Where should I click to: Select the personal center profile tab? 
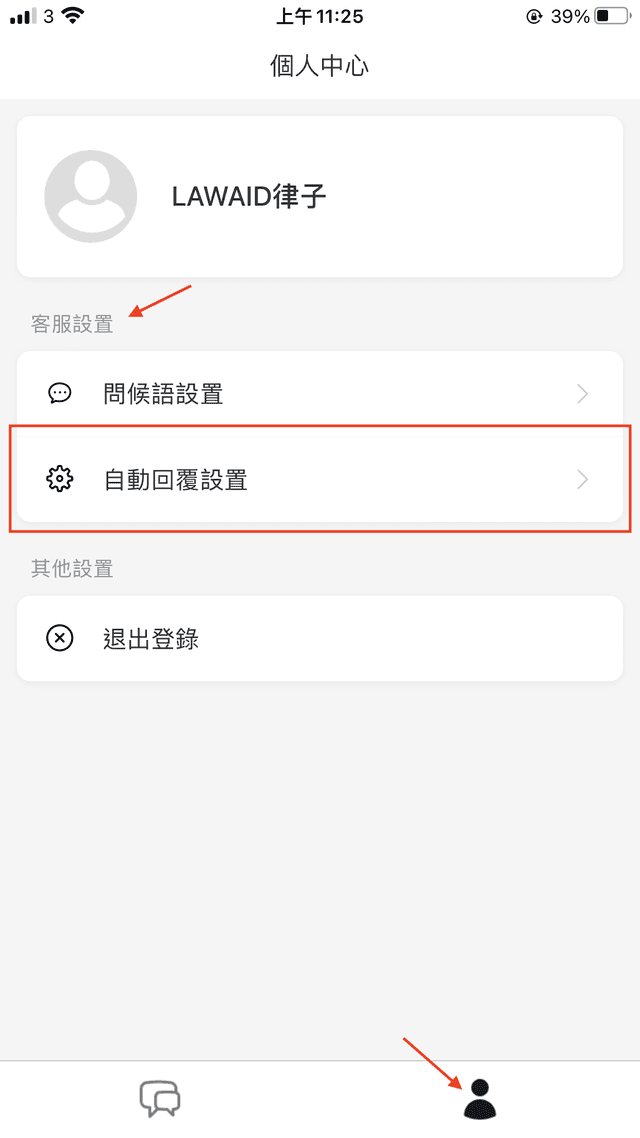coord(480,1099)
